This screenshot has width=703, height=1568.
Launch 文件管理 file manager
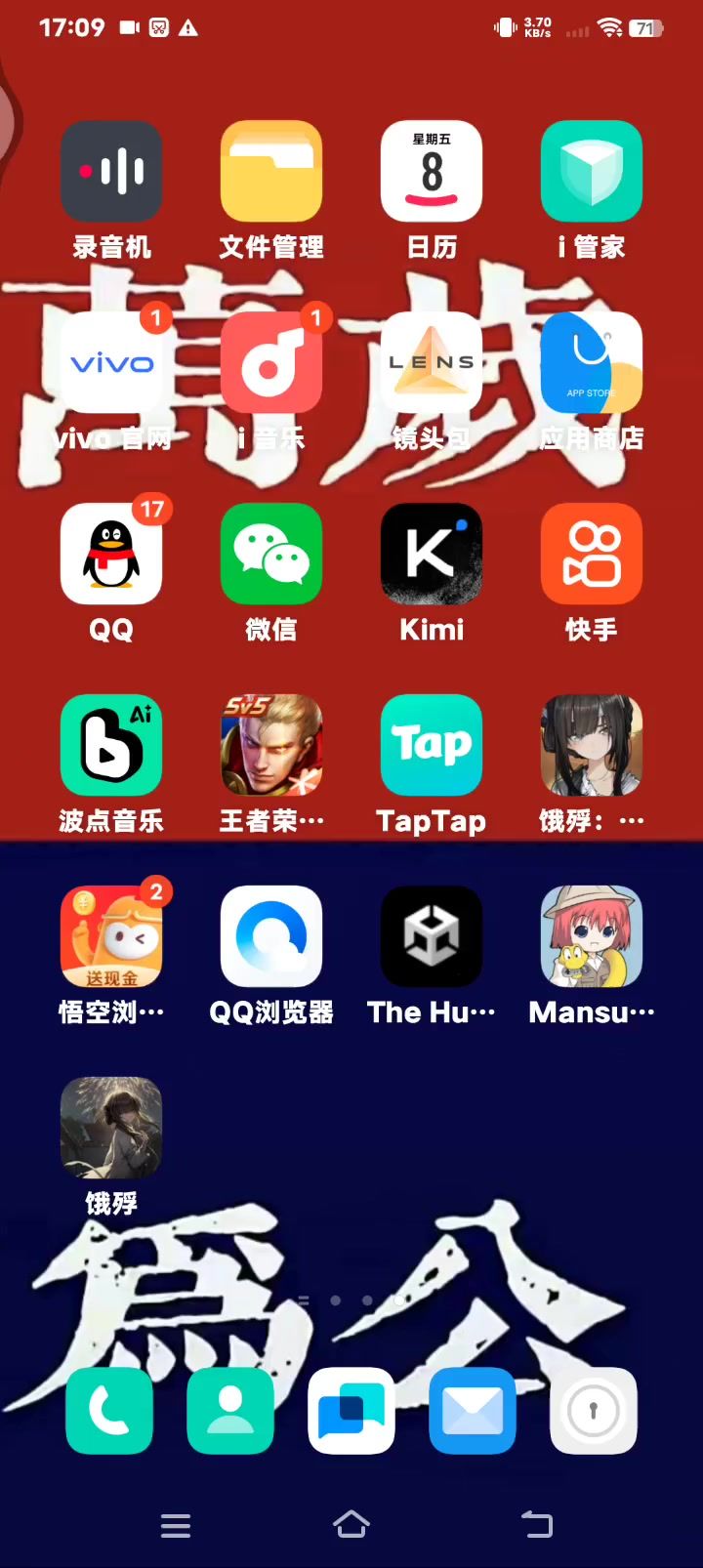click(271, 172)
